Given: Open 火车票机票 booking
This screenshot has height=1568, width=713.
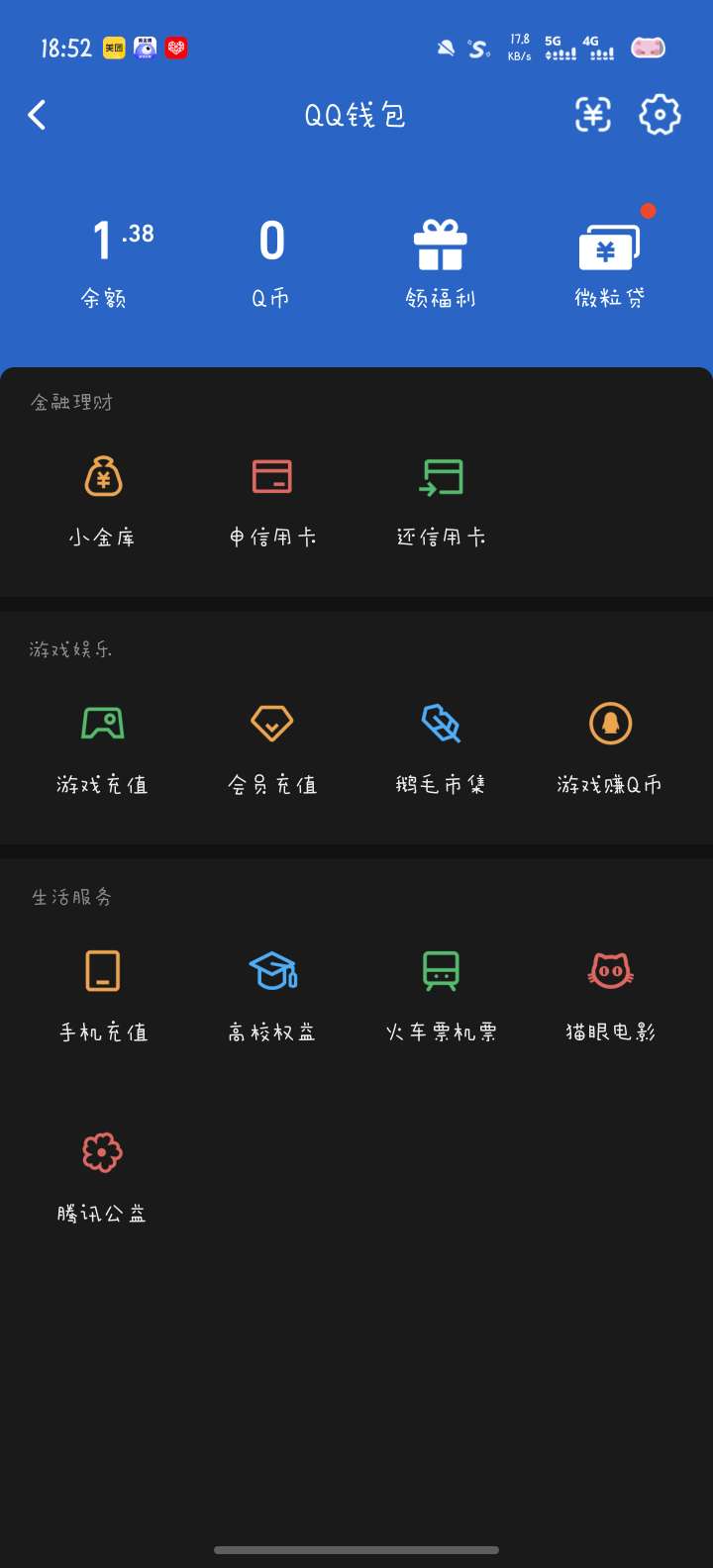Looking at the screenshot, I should point(441,996).
